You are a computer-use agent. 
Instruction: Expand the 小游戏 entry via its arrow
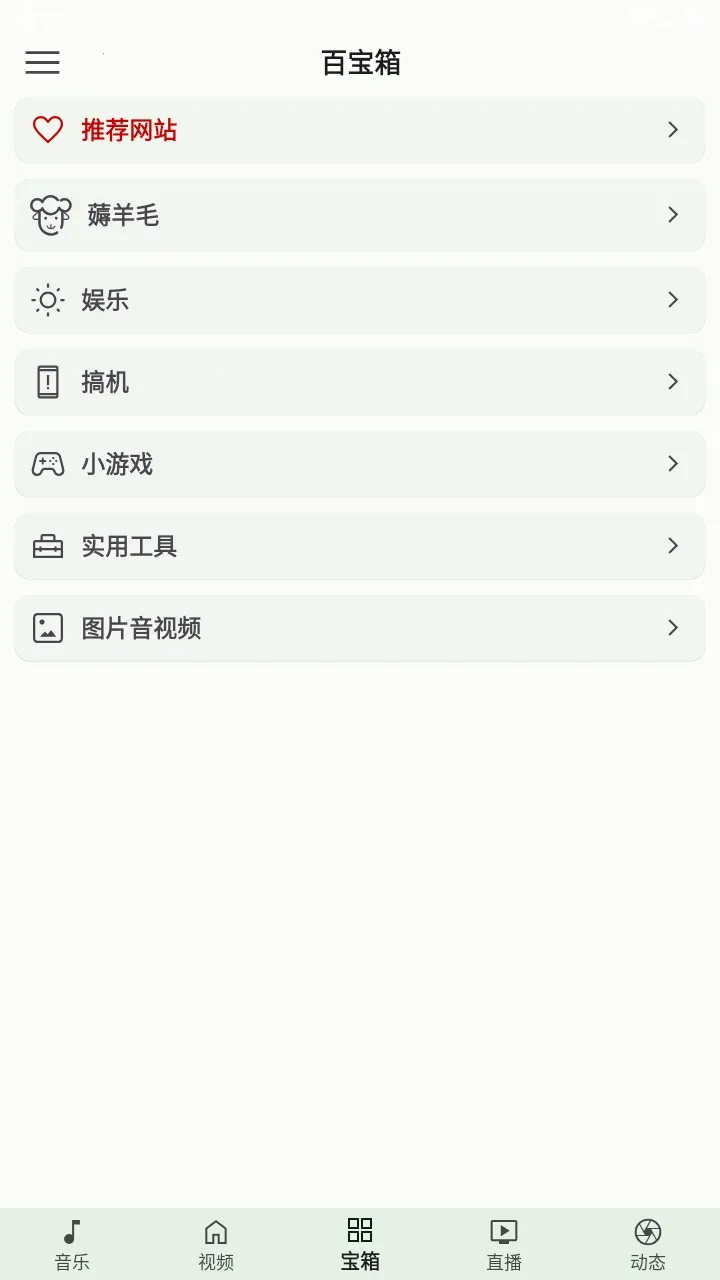(x=673, y=463)
